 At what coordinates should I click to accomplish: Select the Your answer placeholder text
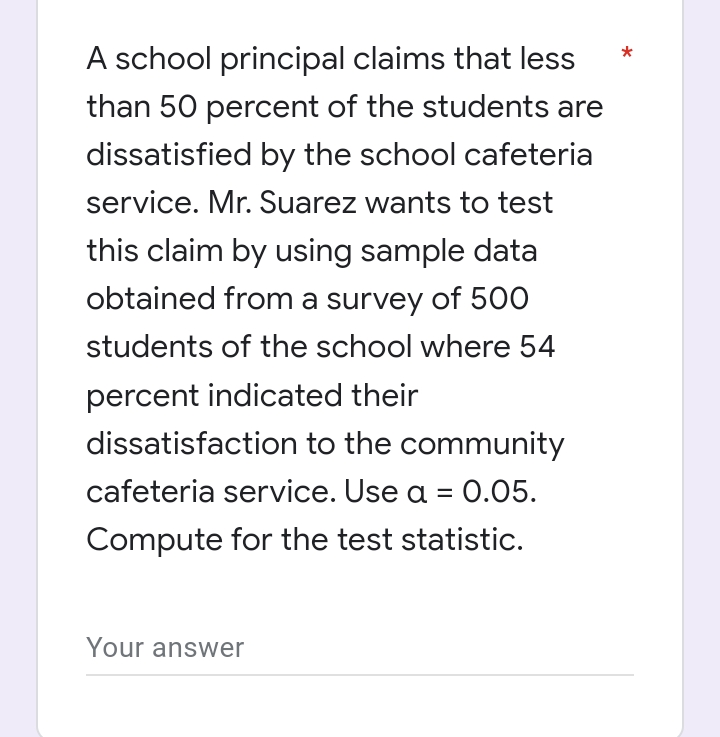165,648
